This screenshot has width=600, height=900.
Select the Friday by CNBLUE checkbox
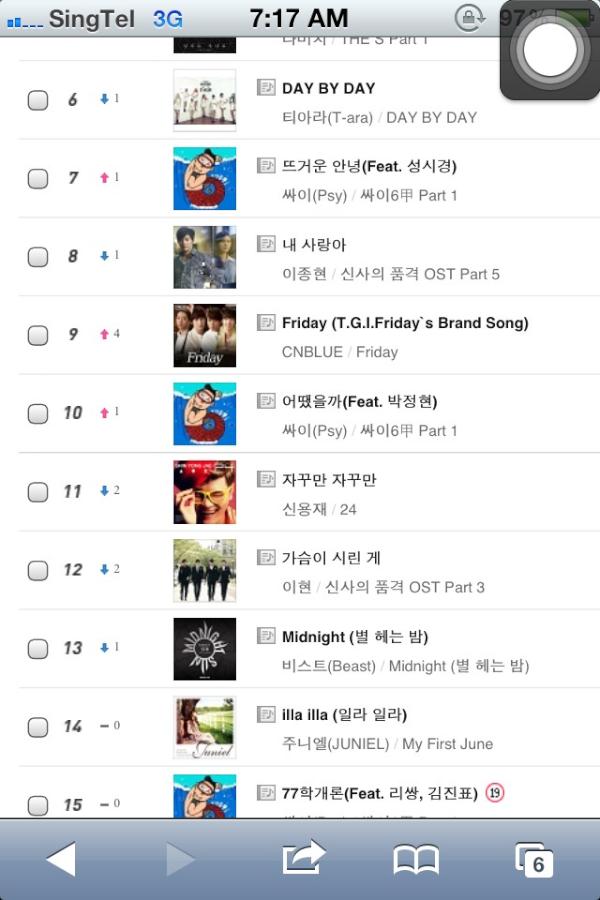pos(37,335)
